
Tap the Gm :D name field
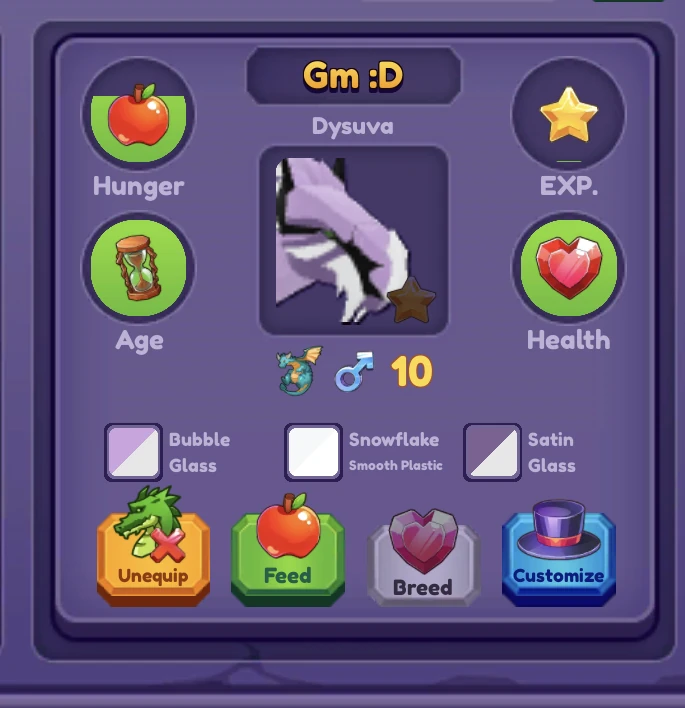354,76
